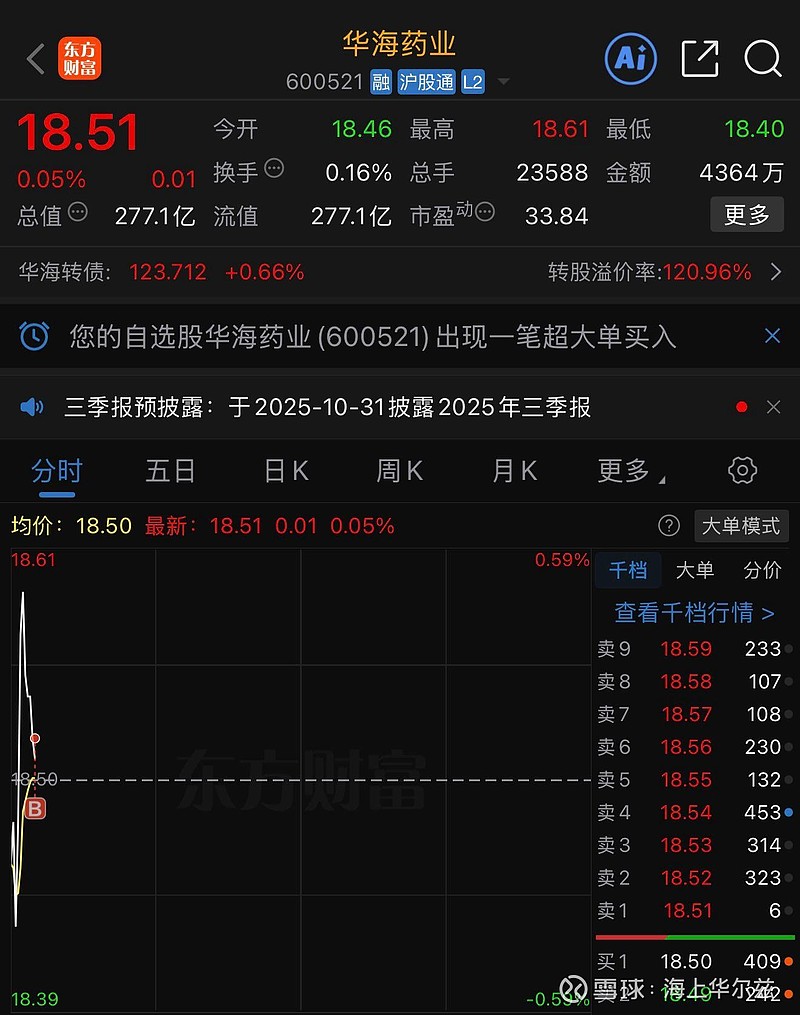
Task: Open the help question mark near 大单模式
Action: (668, 525)
